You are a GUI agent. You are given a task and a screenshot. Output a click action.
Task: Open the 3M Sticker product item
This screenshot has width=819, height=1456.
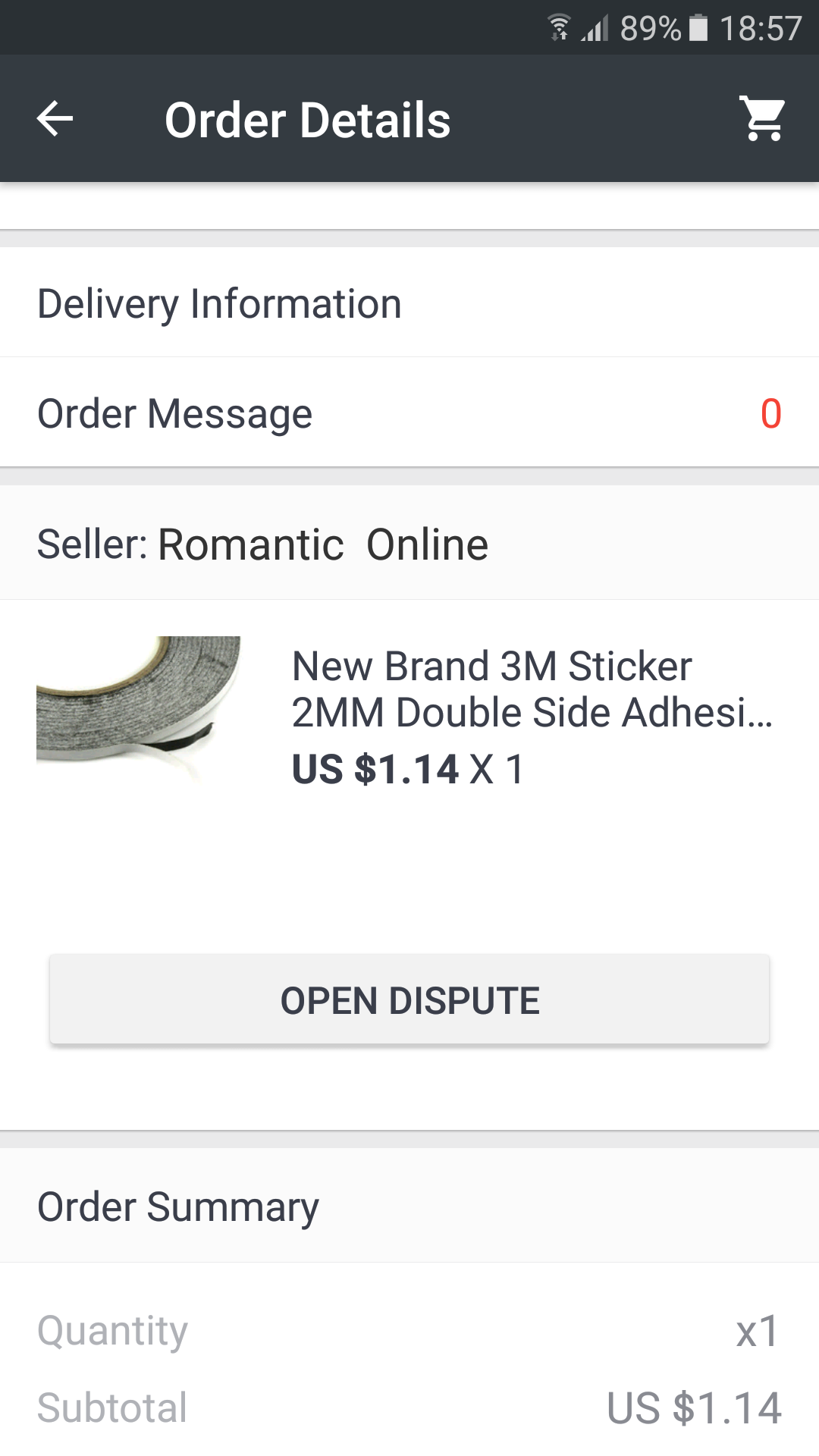(x=409, y=717)
